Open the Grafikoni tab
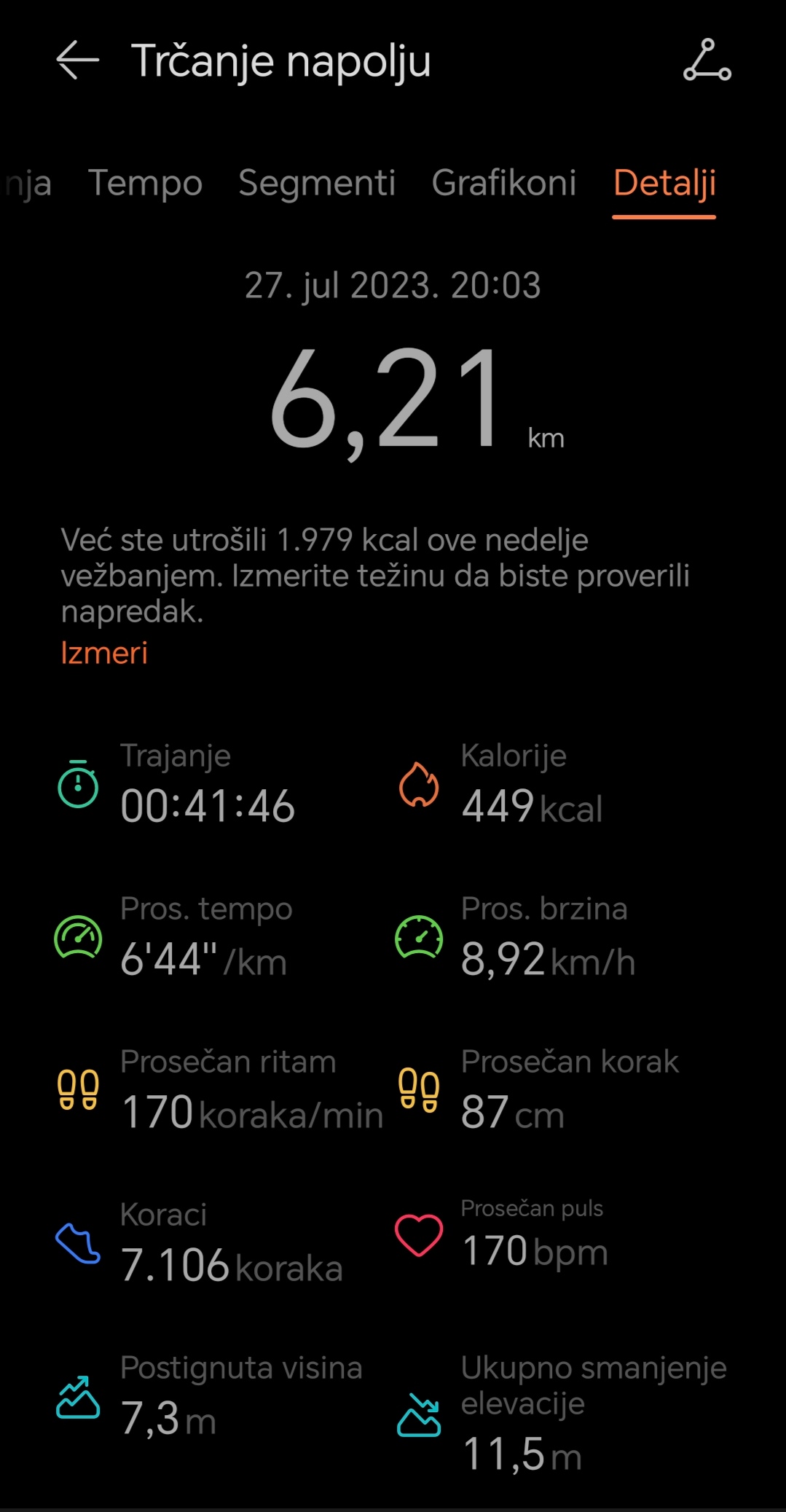Image resolution: width=786 pixels, height=1512 pixels. (504, 182)
